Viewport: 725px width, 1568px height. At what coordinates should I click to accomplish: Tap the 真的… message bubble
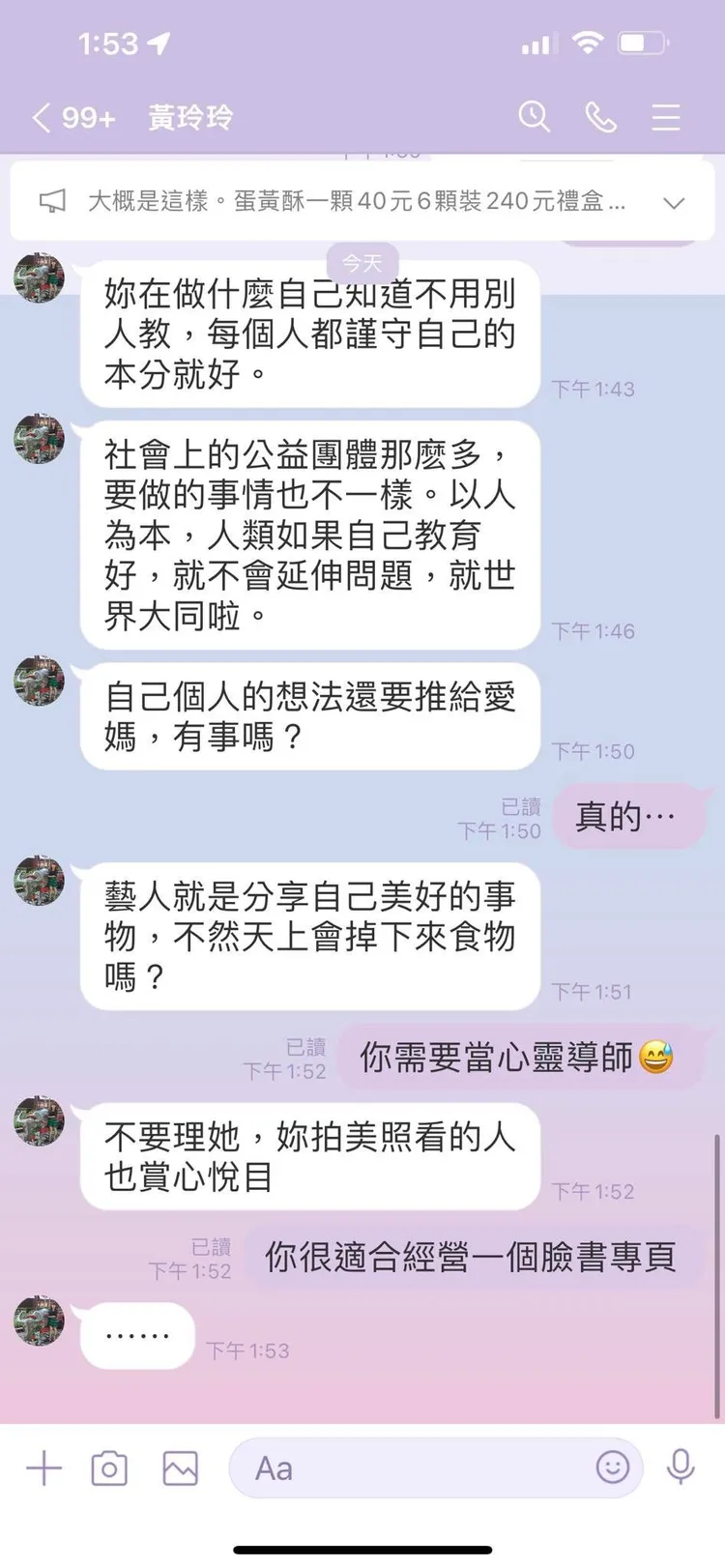(x=628, y=817)
